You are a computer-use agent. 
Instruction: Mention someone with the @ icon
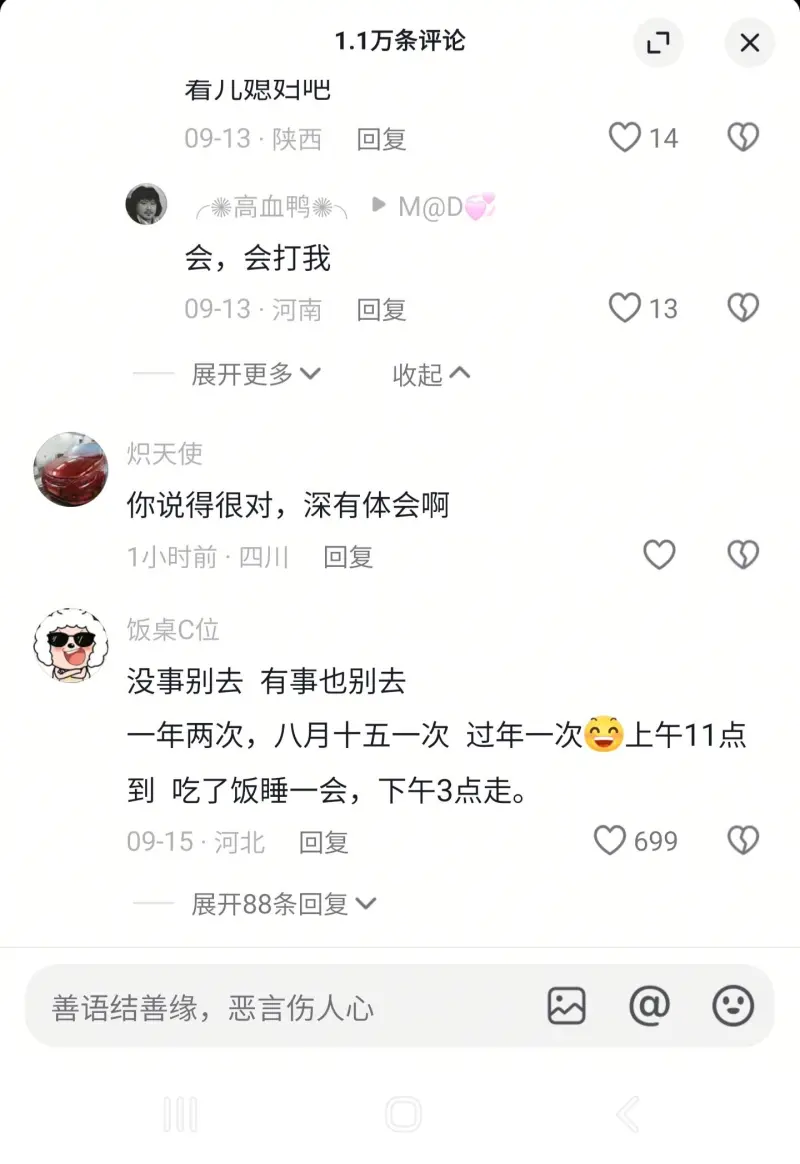[x=649, y=1005]
